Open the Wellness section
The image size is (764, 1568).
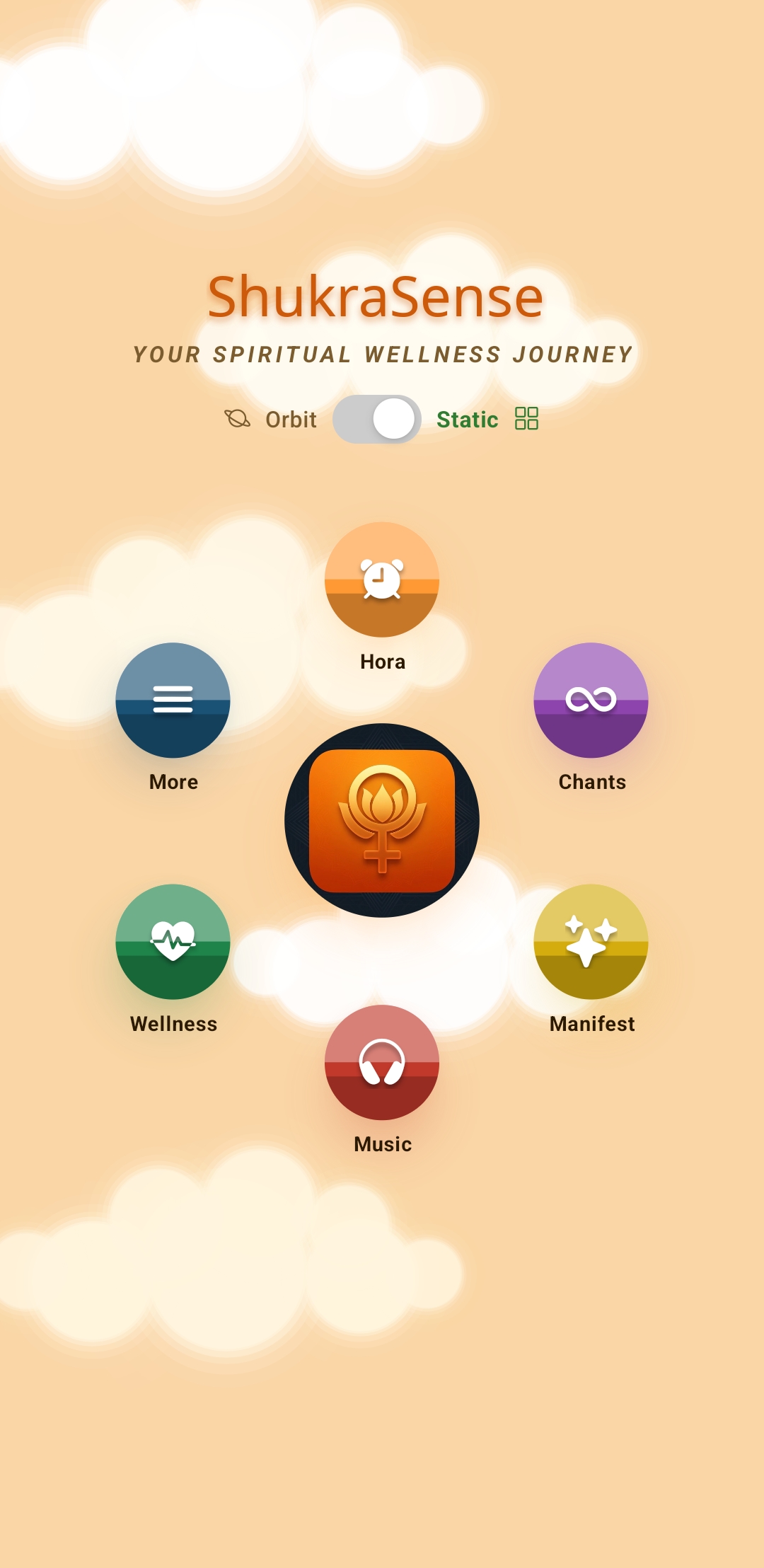coord(173,941)
